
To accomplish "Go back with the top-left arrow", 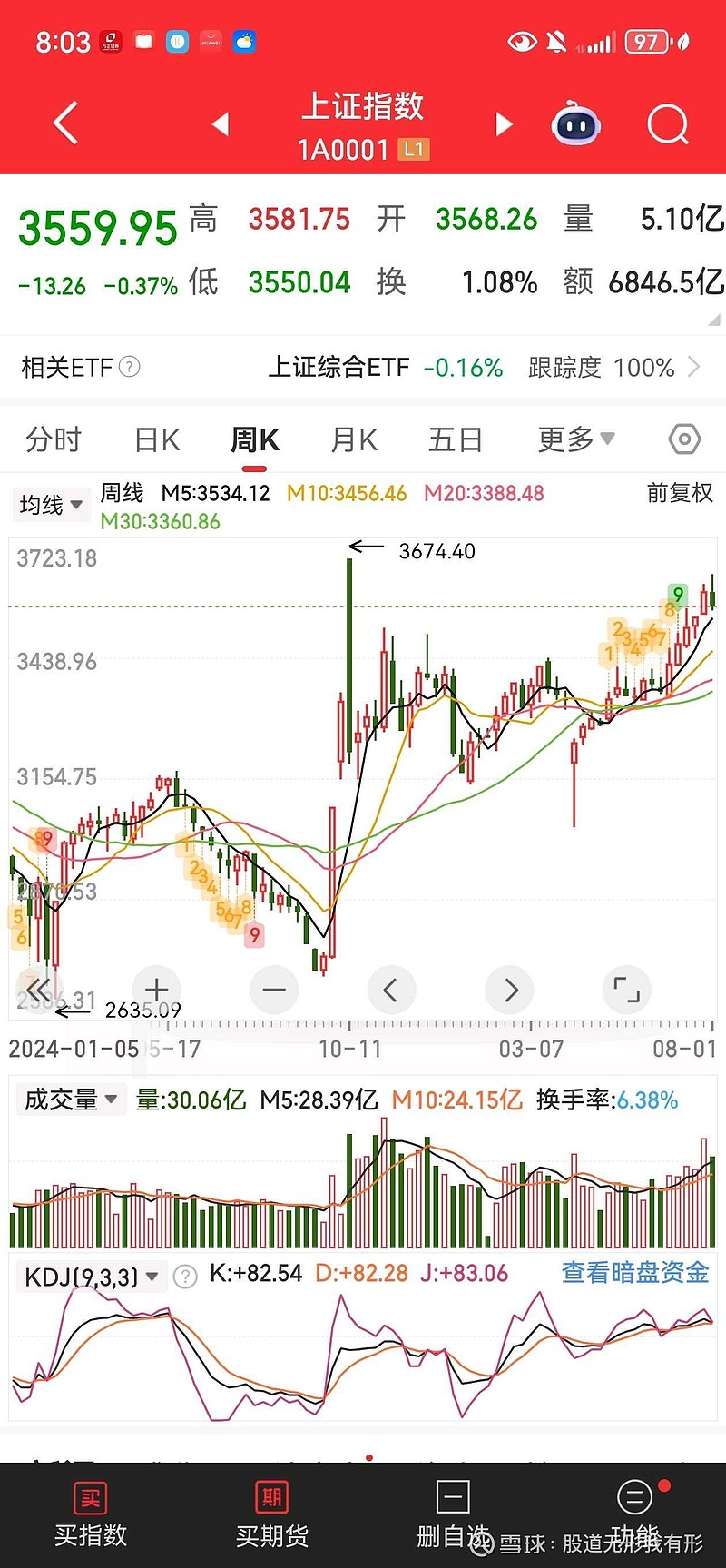I will [65, 123].
